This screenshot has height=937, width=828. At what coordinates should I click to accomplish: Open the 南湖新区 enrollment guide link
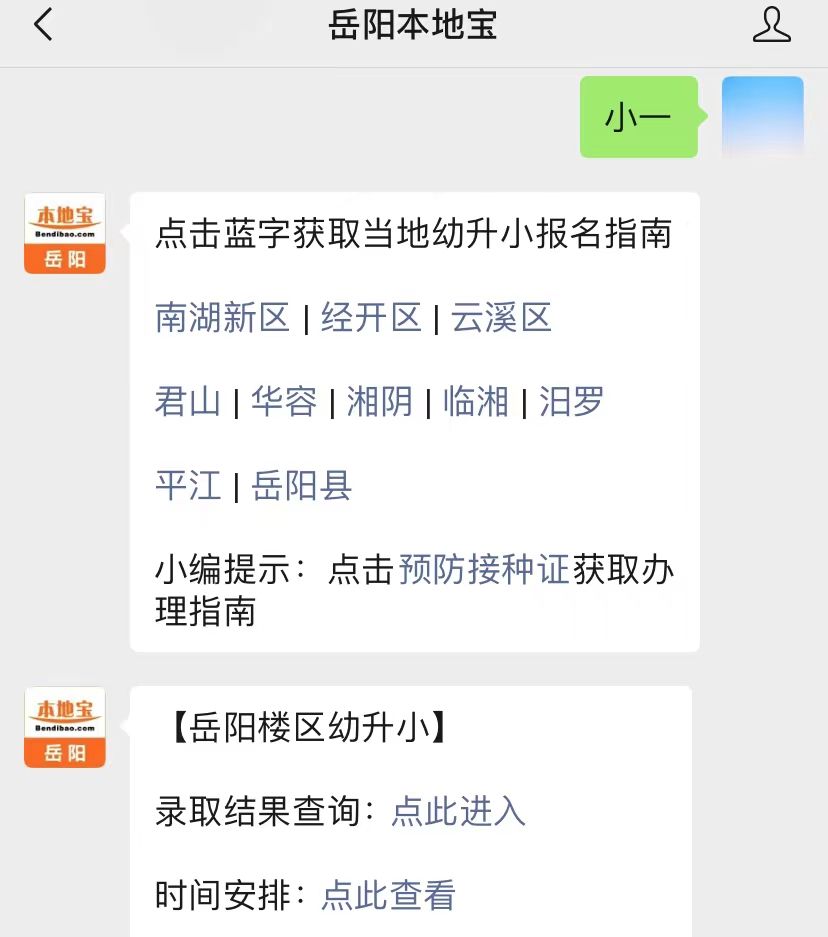point(221,317)
